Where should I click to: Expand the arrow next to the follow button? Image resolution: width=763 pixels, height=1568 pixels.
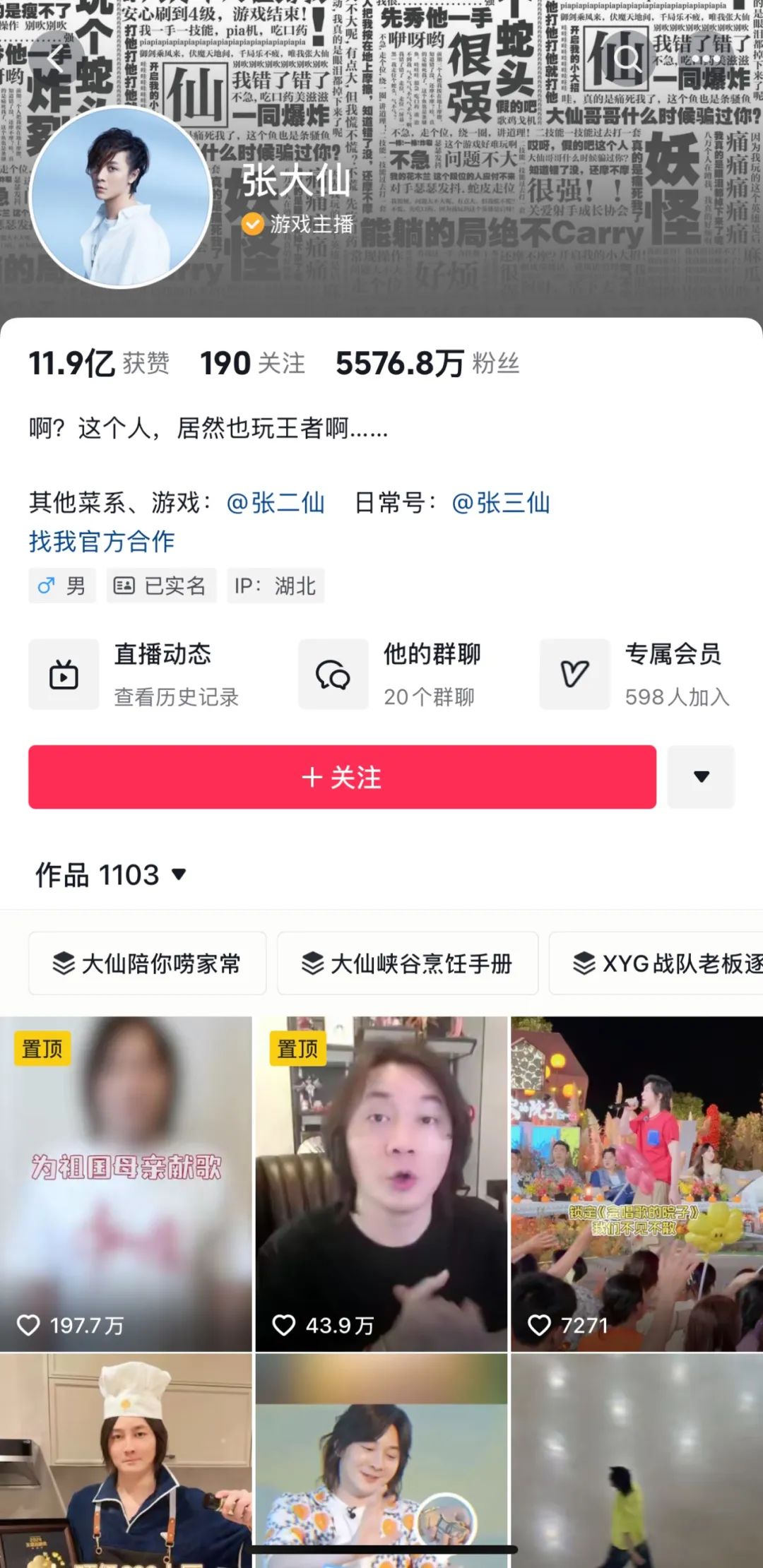(701, 777)
